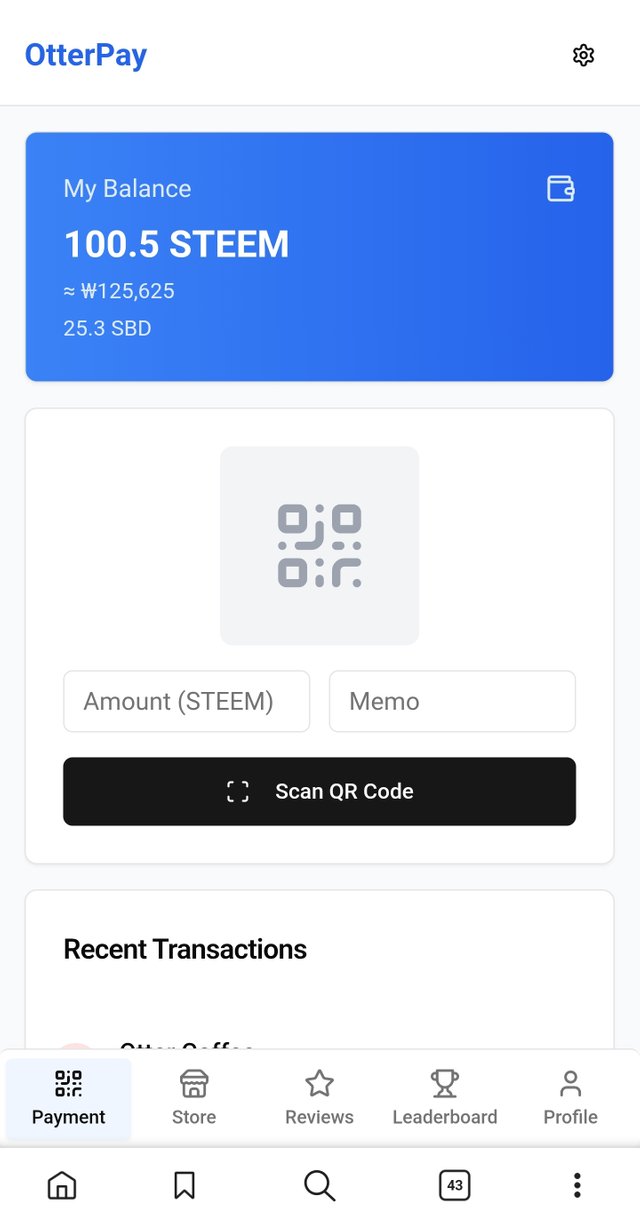Open the settings gear icon

tap(584, 55)
